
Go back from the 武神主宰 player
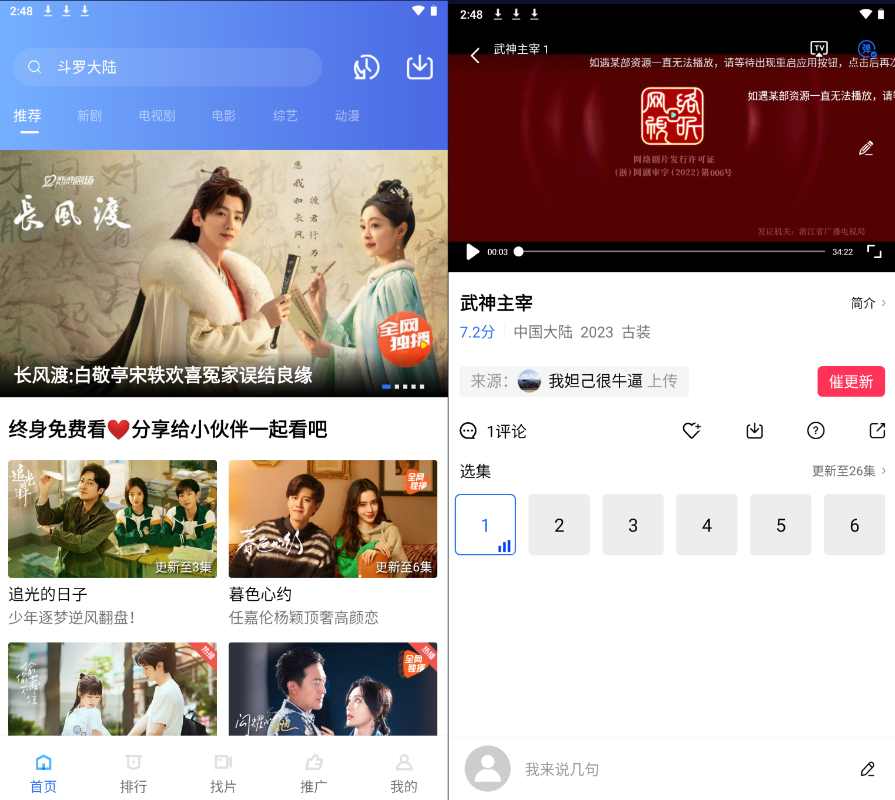click(475, 55)
